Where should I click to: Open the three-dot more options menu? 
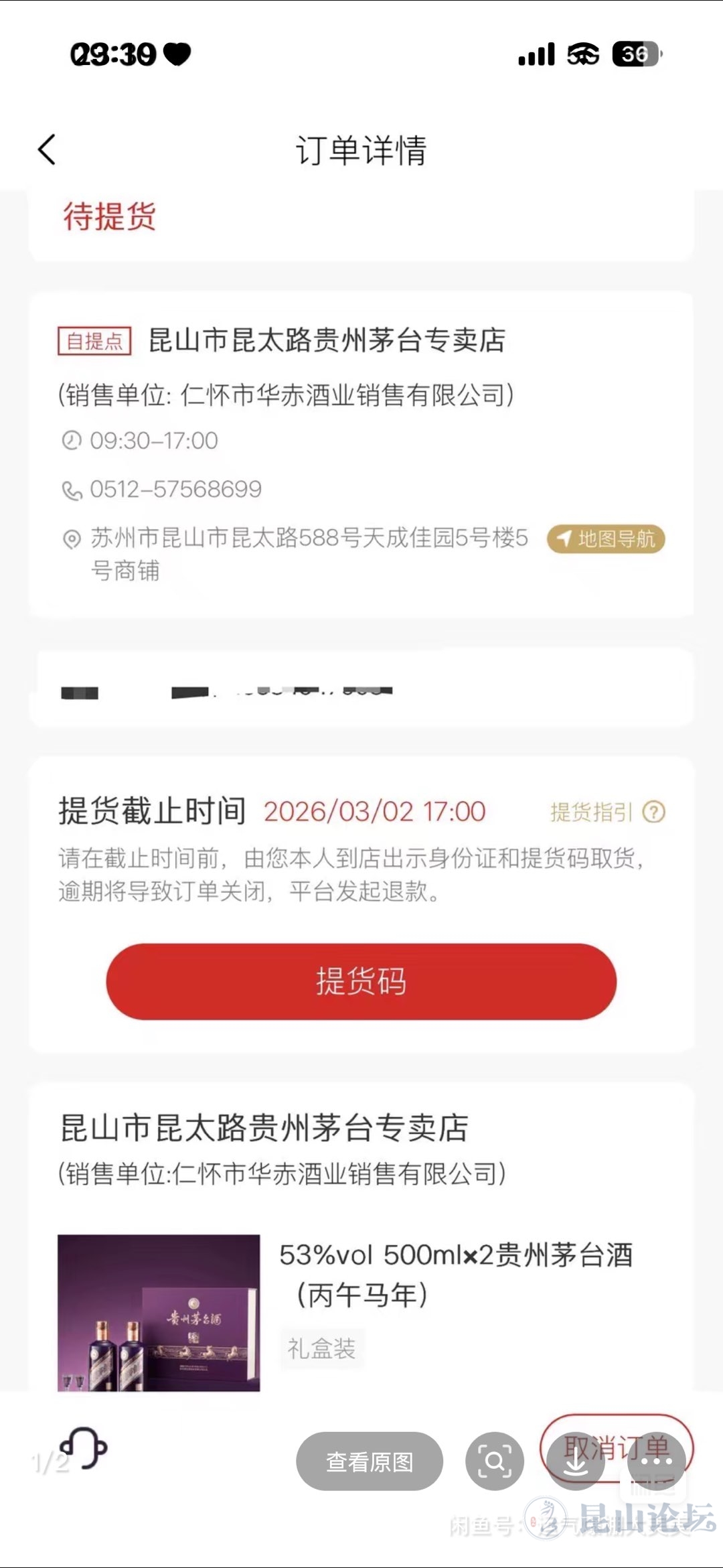(657, 1462)
